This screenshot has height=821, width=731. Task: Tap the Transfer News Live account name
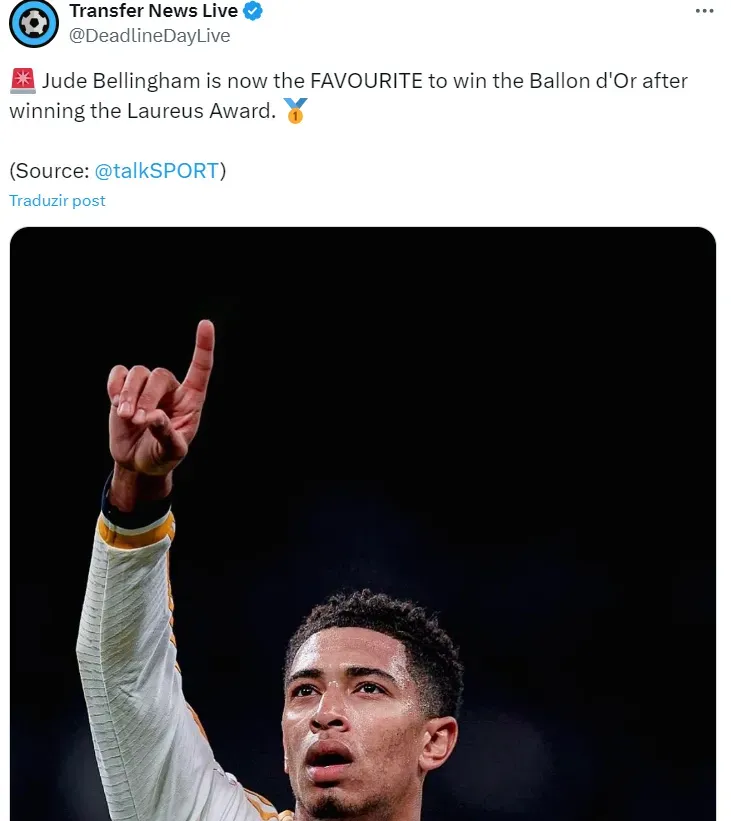tap(153, 11)
